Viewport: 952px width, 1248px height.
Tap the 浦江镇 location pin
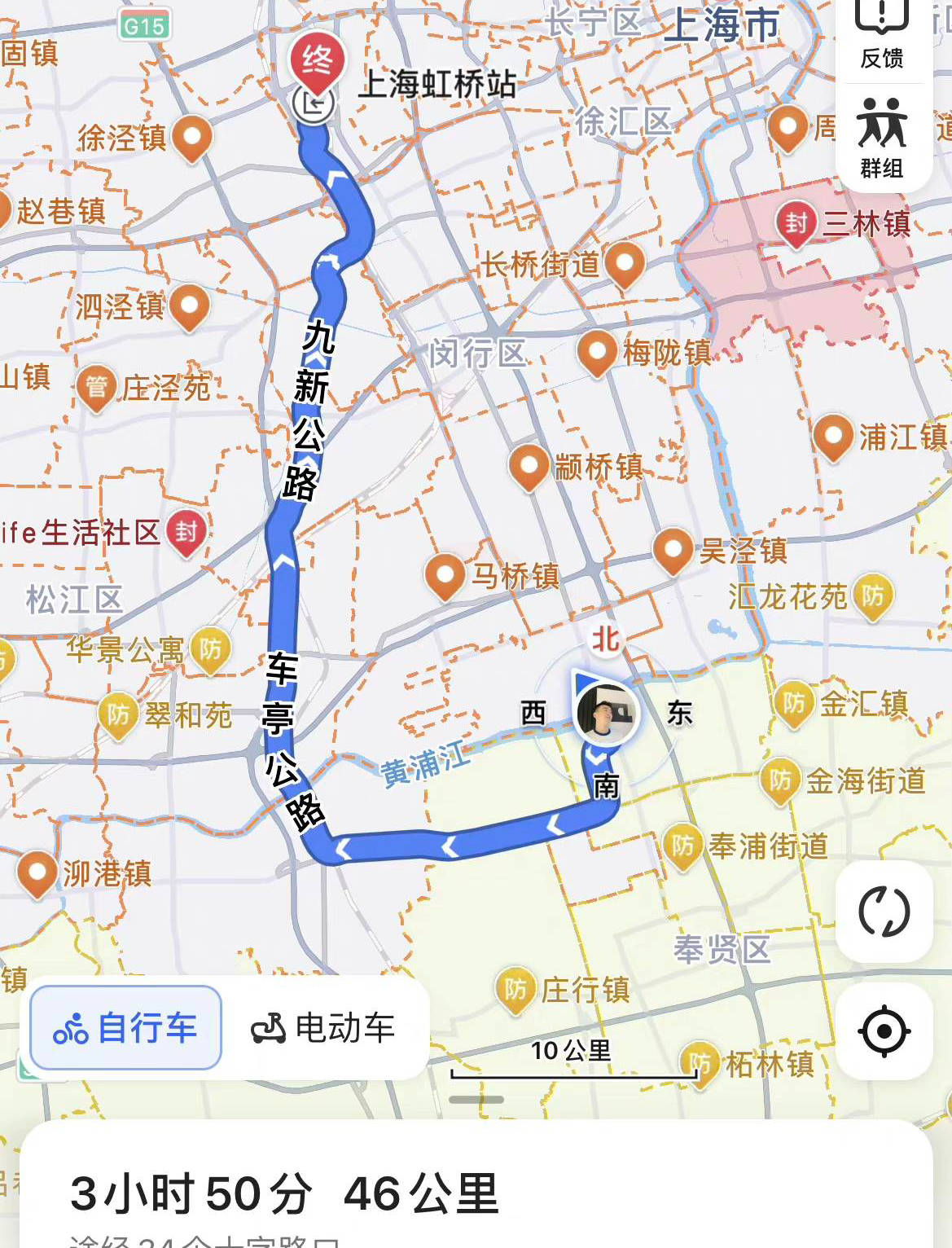832,436
